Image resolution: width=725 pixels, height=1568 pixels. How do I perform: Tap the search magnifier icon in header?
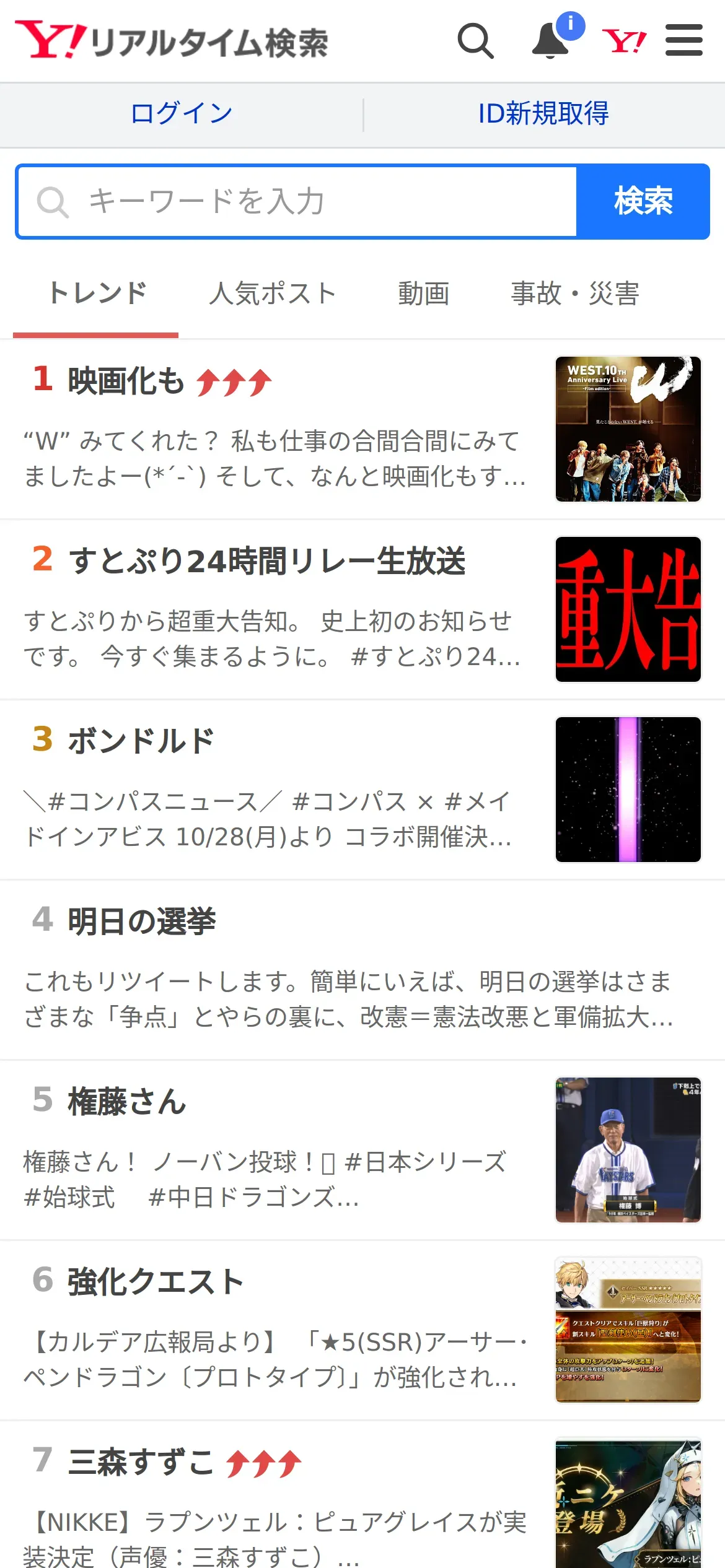pyautogui.click(x=475, y=41)
